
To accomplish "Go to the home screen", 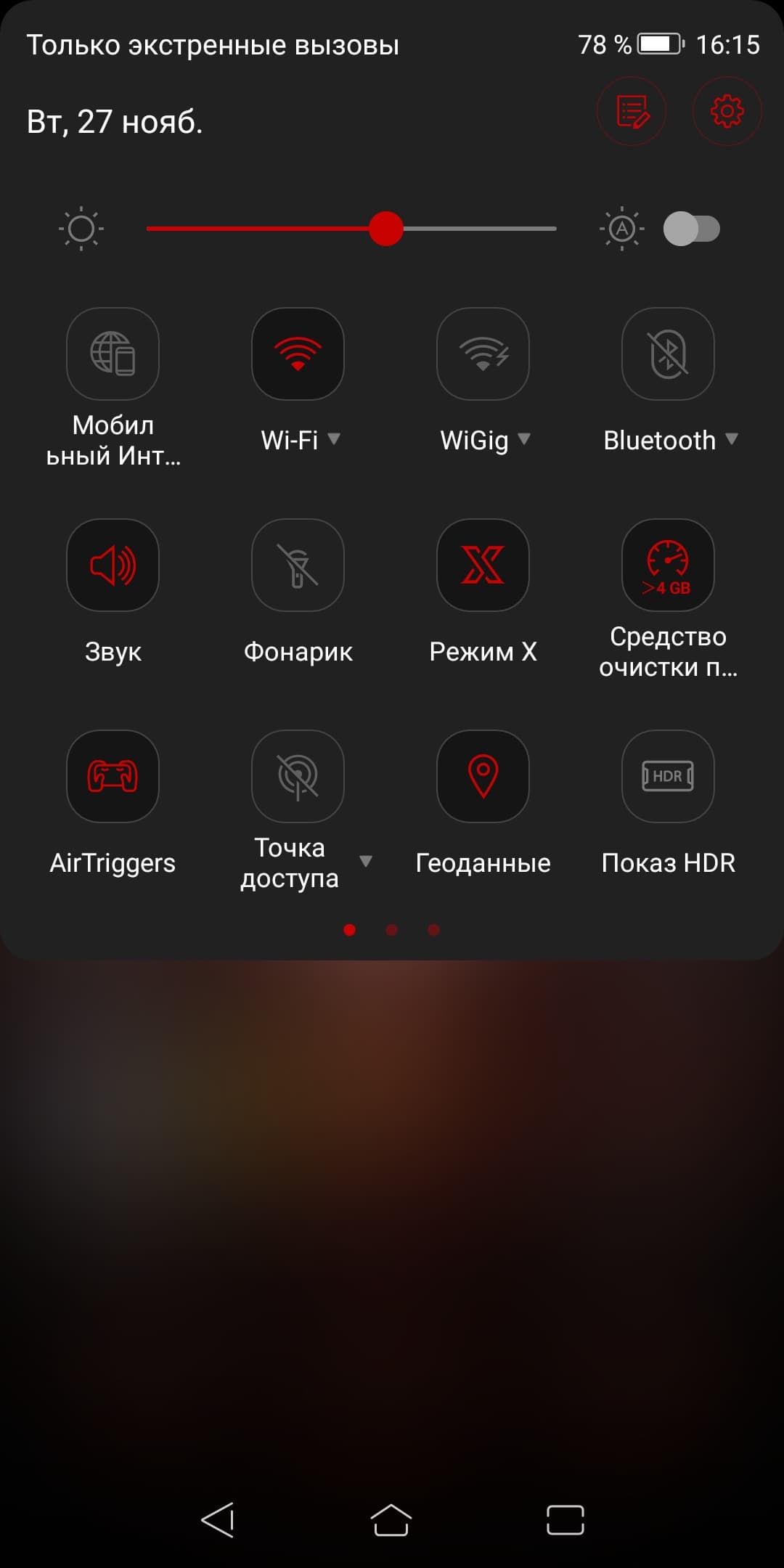I will coord(391,1519).
